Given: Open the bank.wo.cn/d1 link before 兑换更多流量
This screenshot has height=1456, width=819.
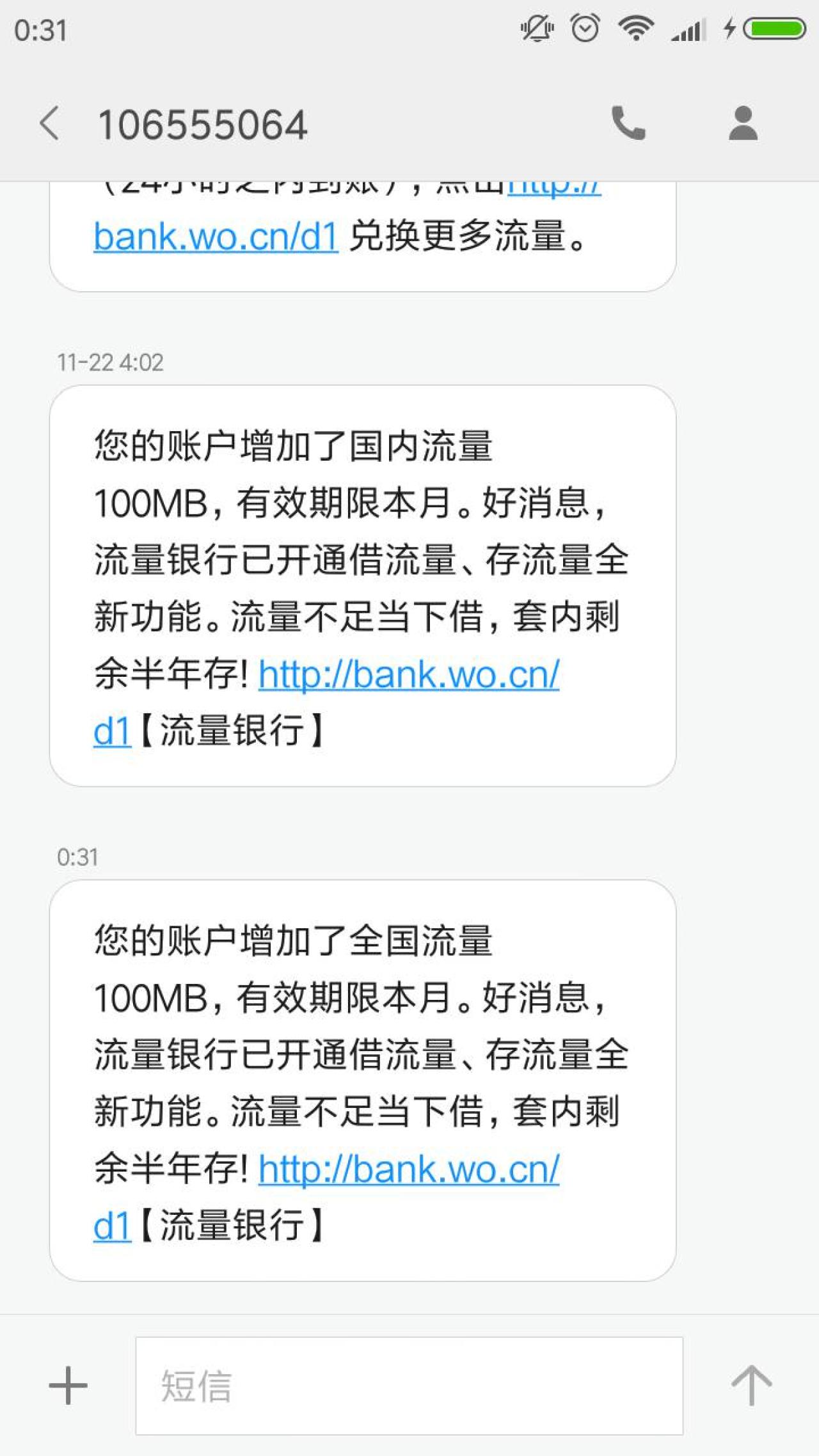Looking at the screenshot, I should click(216, 237).
